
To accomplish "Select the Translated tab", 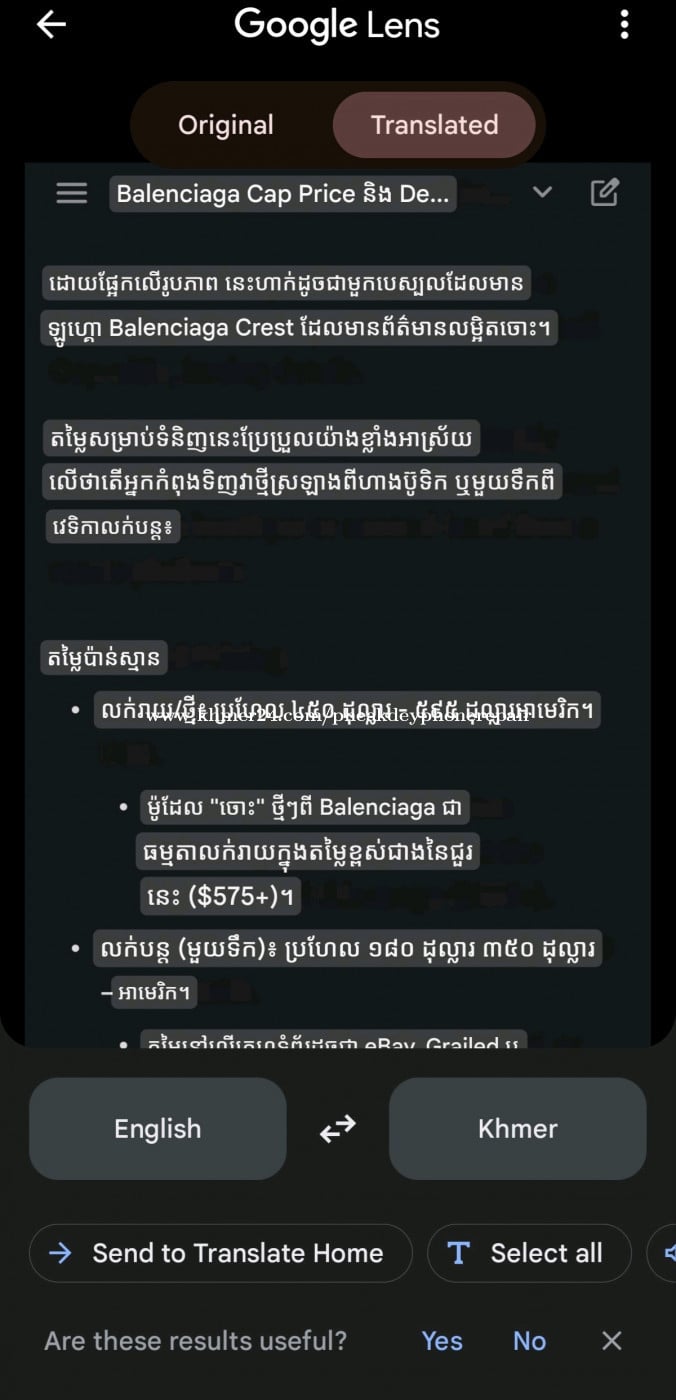I will (x=434, y=125).
